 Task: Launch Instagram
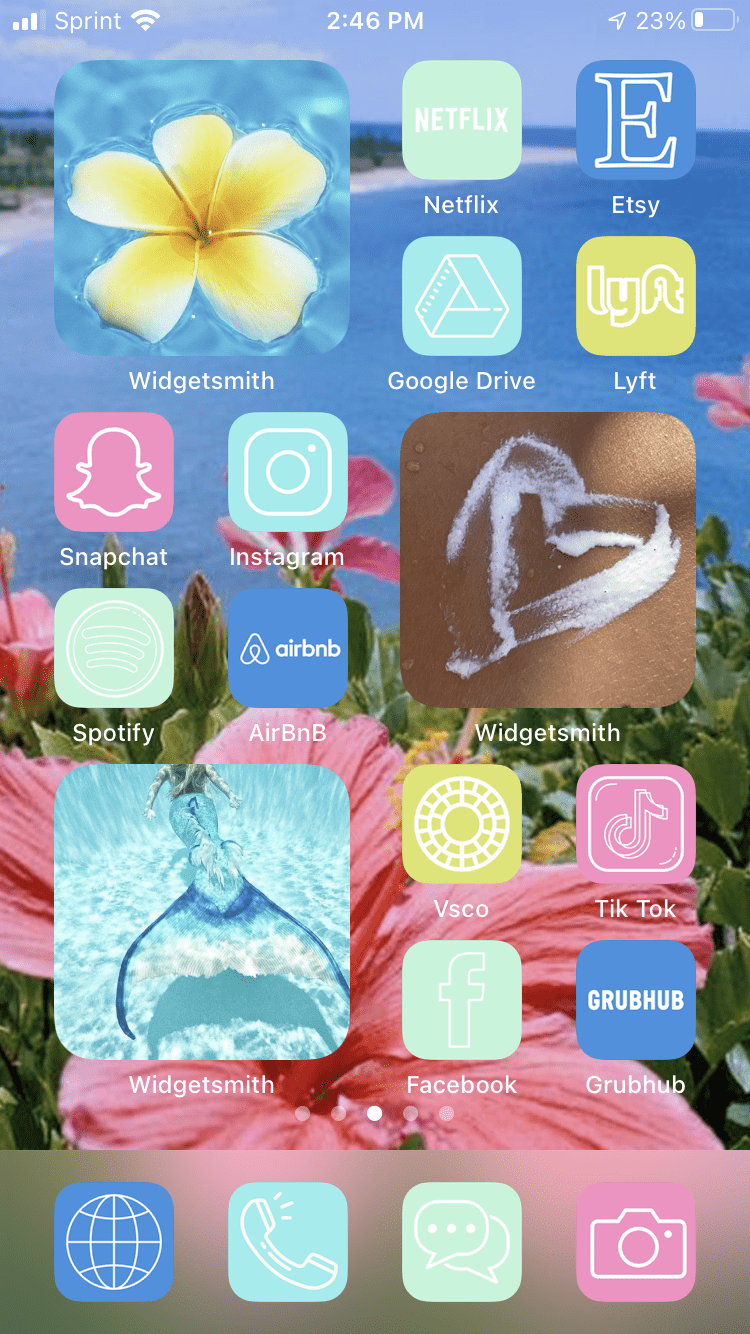[288, 472]
